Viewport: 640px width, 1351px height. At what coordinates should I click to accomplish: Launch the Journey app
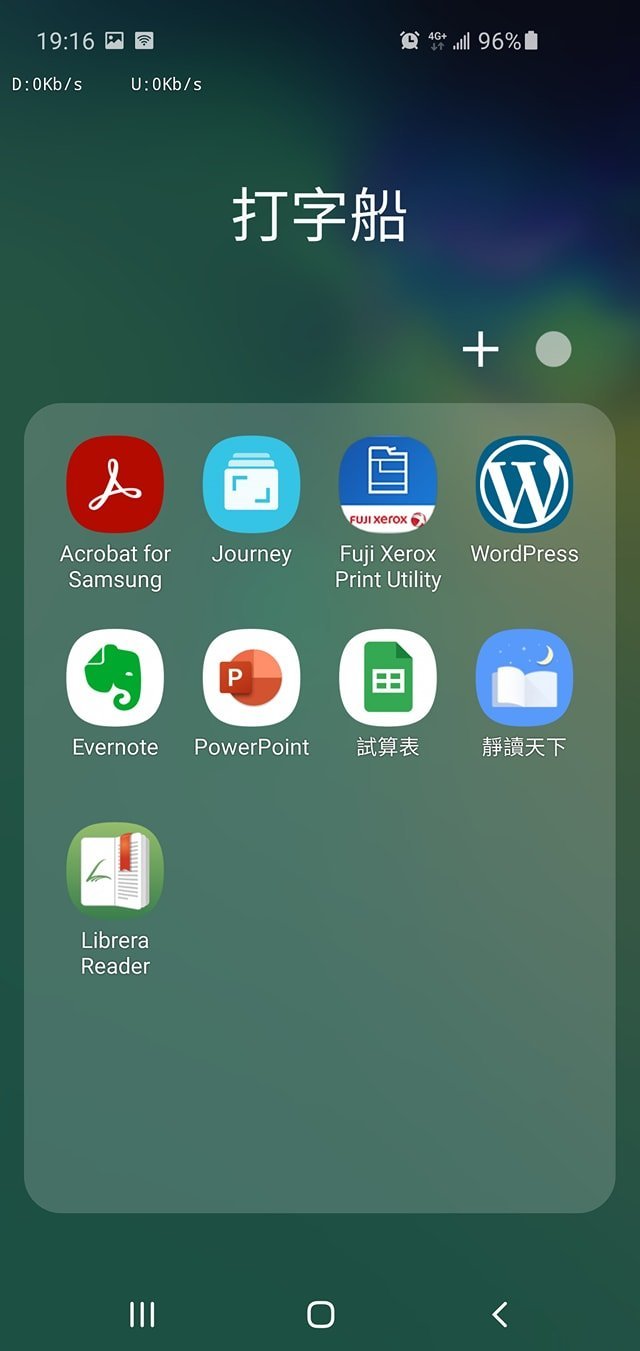(x=251, y=485)
